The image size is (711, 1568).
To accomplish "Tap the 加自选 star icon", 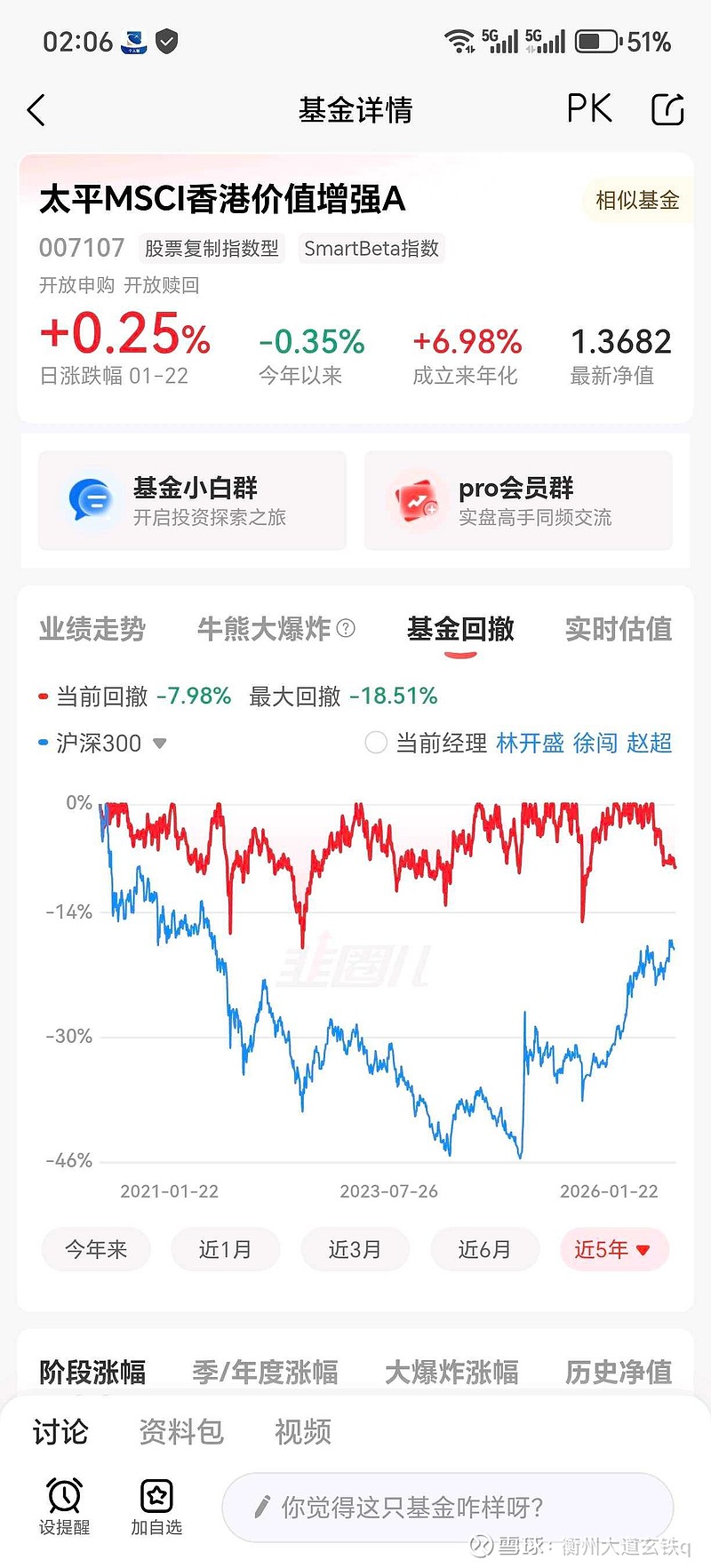I will click(x=156, y=1491).
